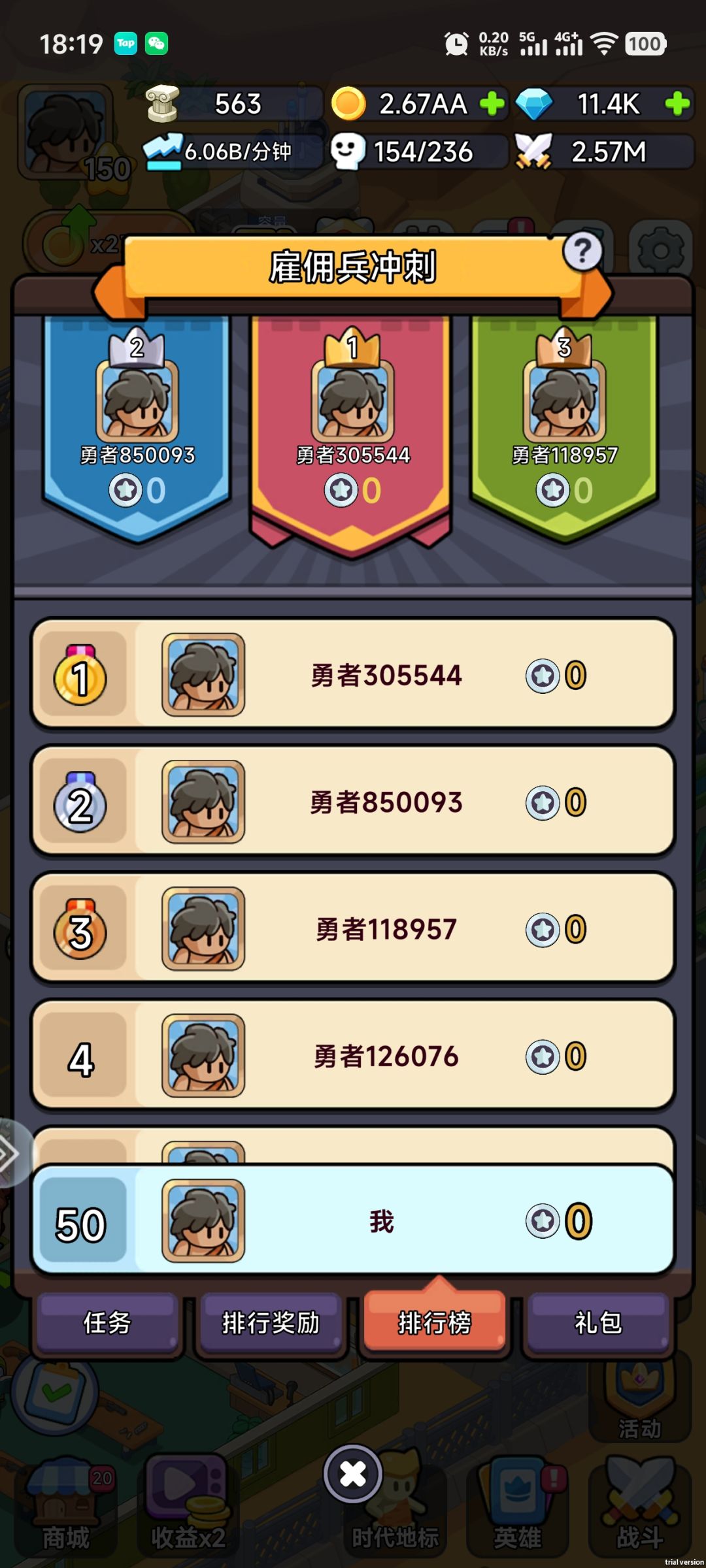This screenshot has height=1568, width=706.
Task: Add more gold coins with the plus
Action: click(492, 103)
